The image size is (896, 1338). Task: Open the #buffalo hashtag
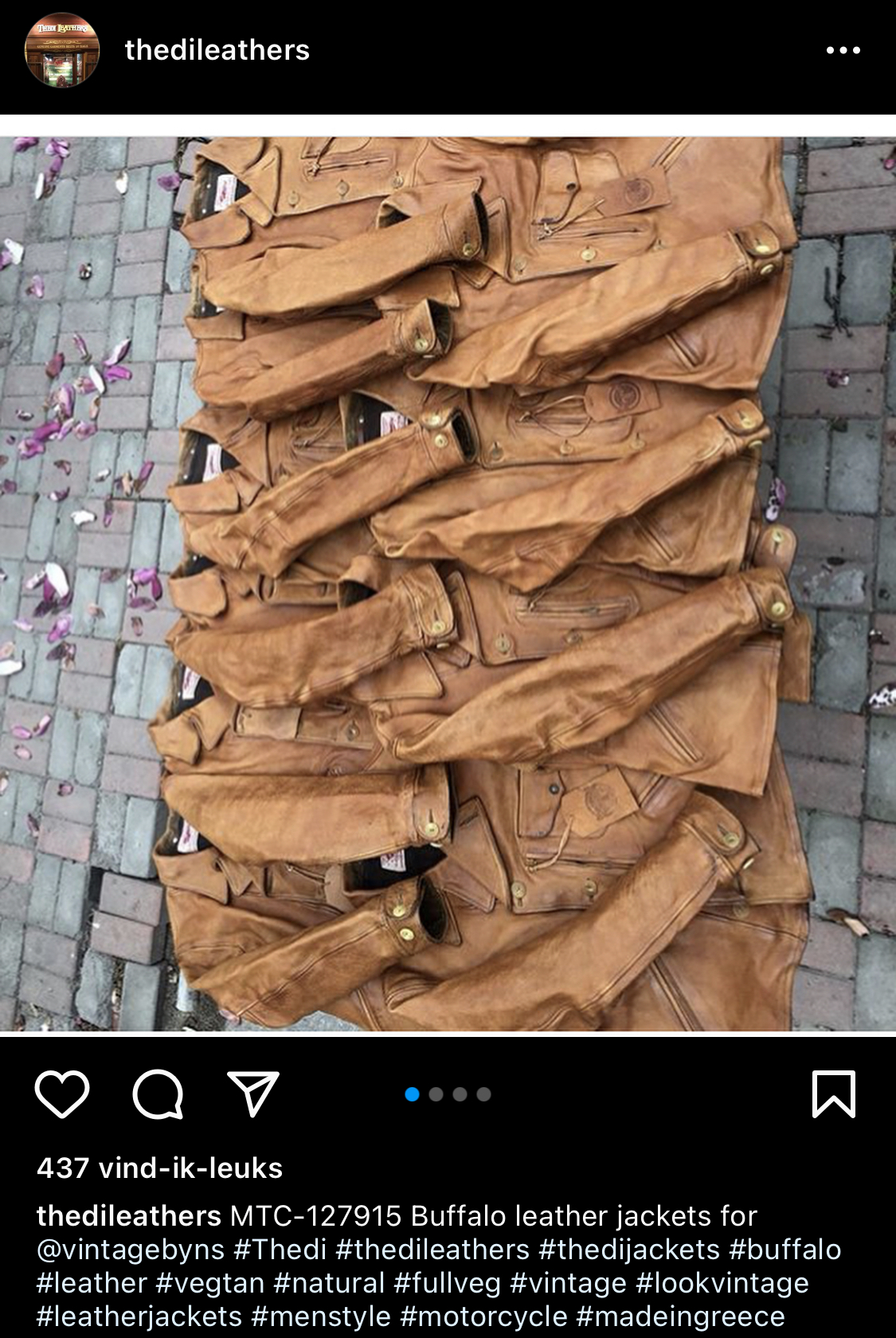tap(784, 1250)
